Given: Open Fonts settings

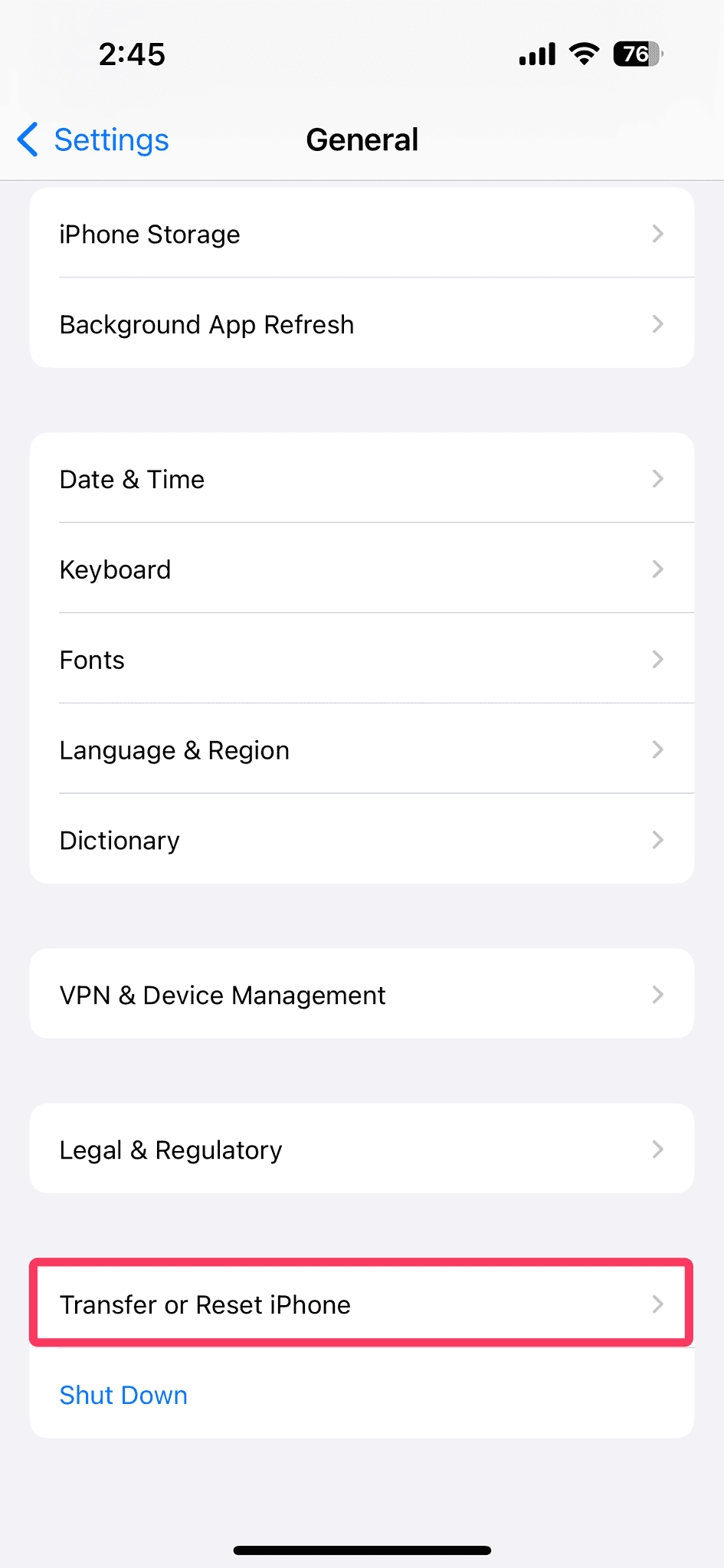Looking at the screenshot, I should (362, 659).
